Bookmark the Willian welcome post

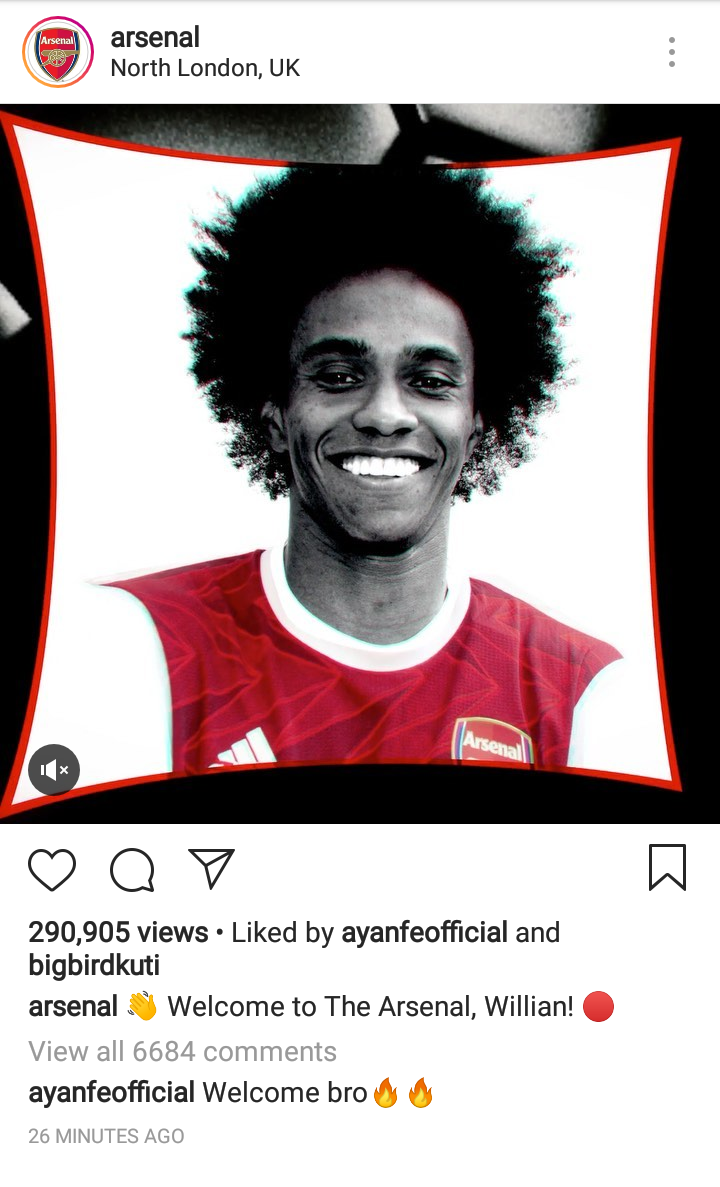pyautogui.click(x=667, y=867)
